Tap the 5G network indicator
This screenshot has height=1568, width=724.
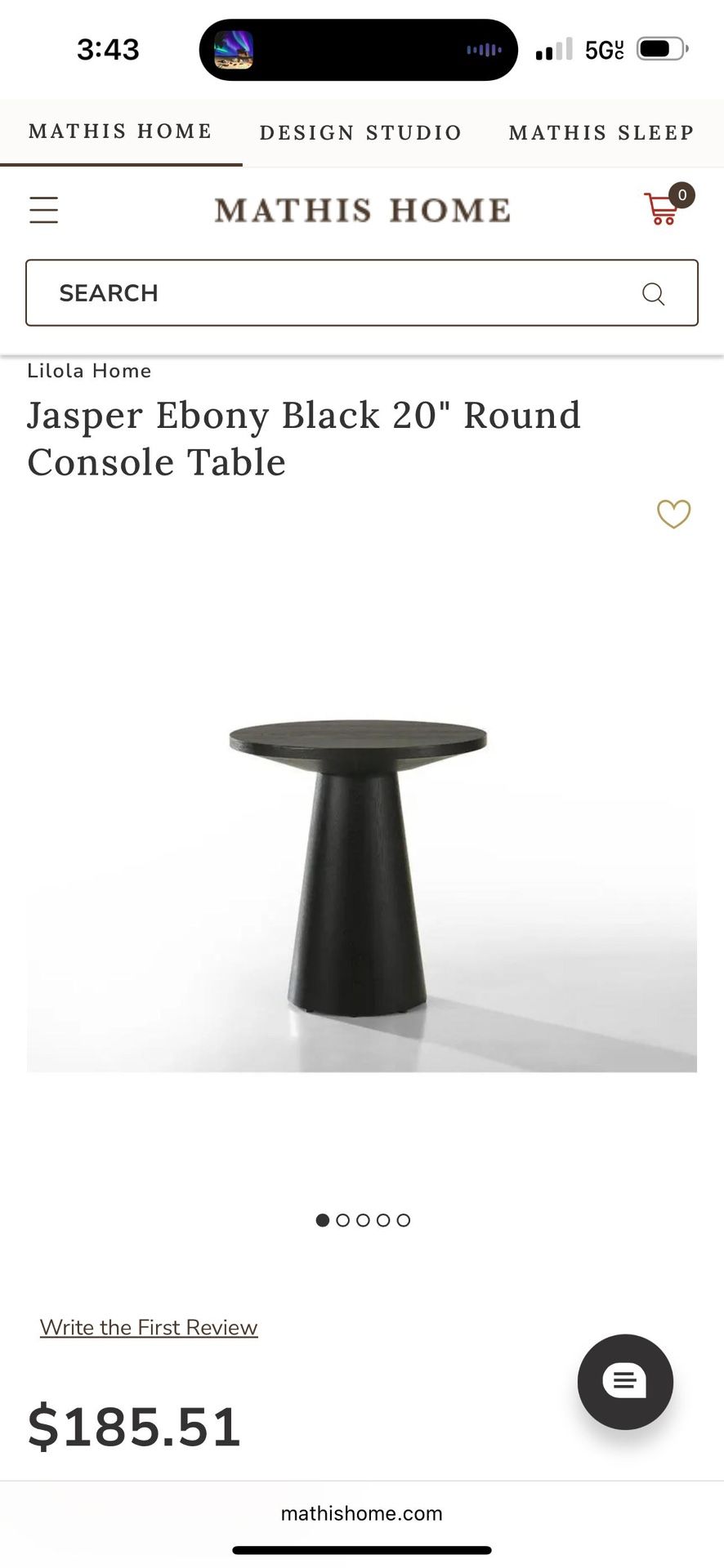point(602,48)
